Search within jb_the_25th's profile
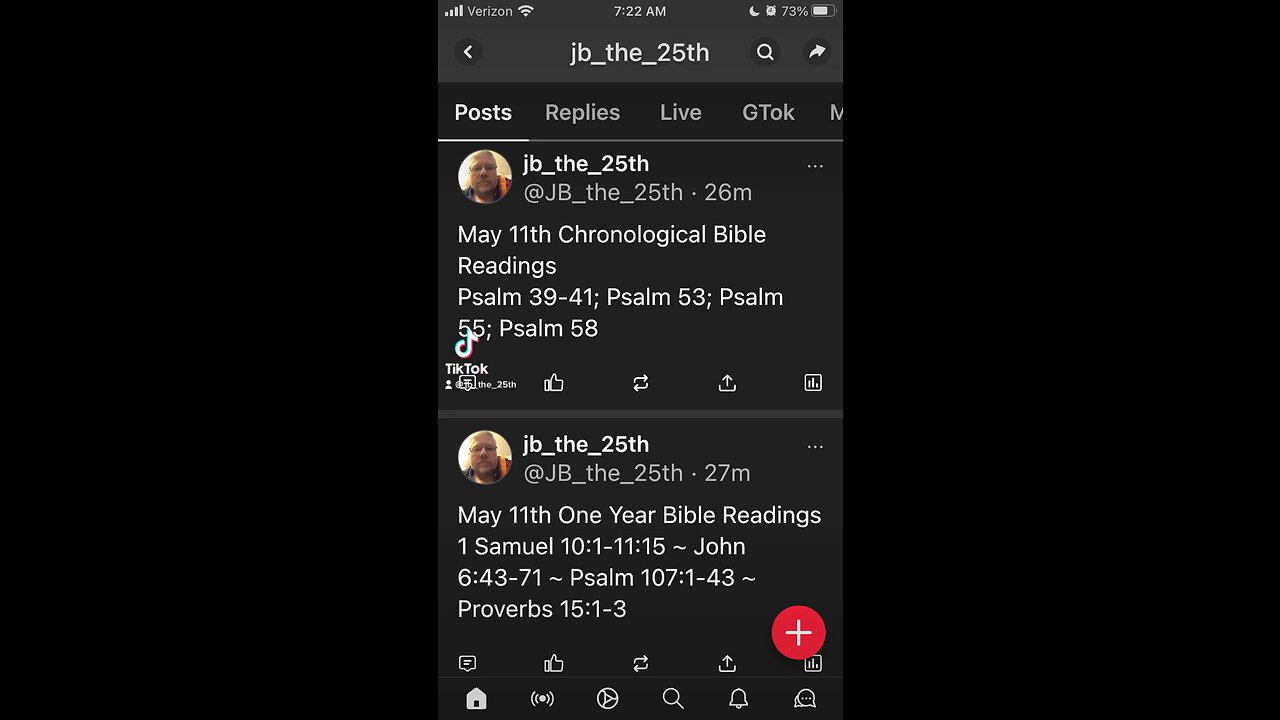 (765, 52)
